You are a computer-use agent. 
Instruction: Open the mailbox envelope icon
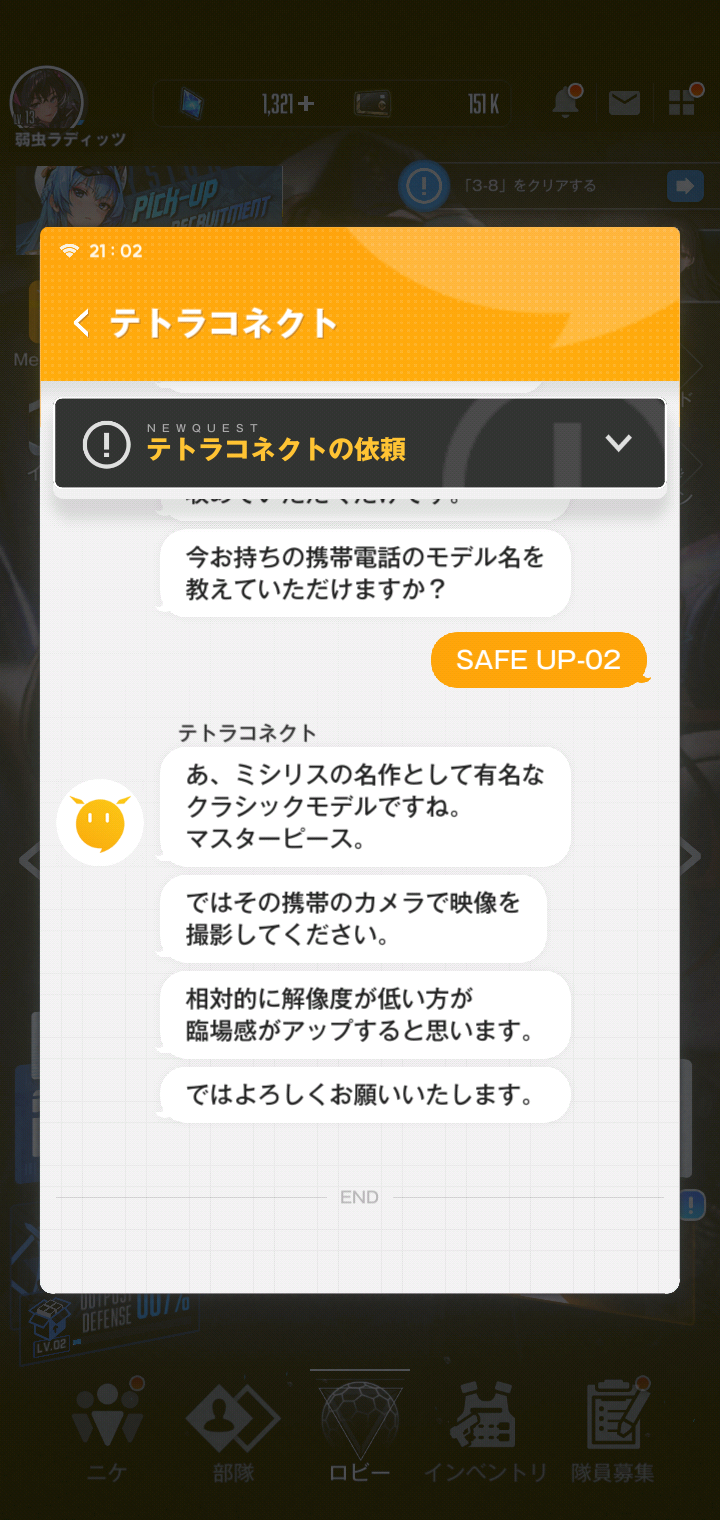(624, 102)
